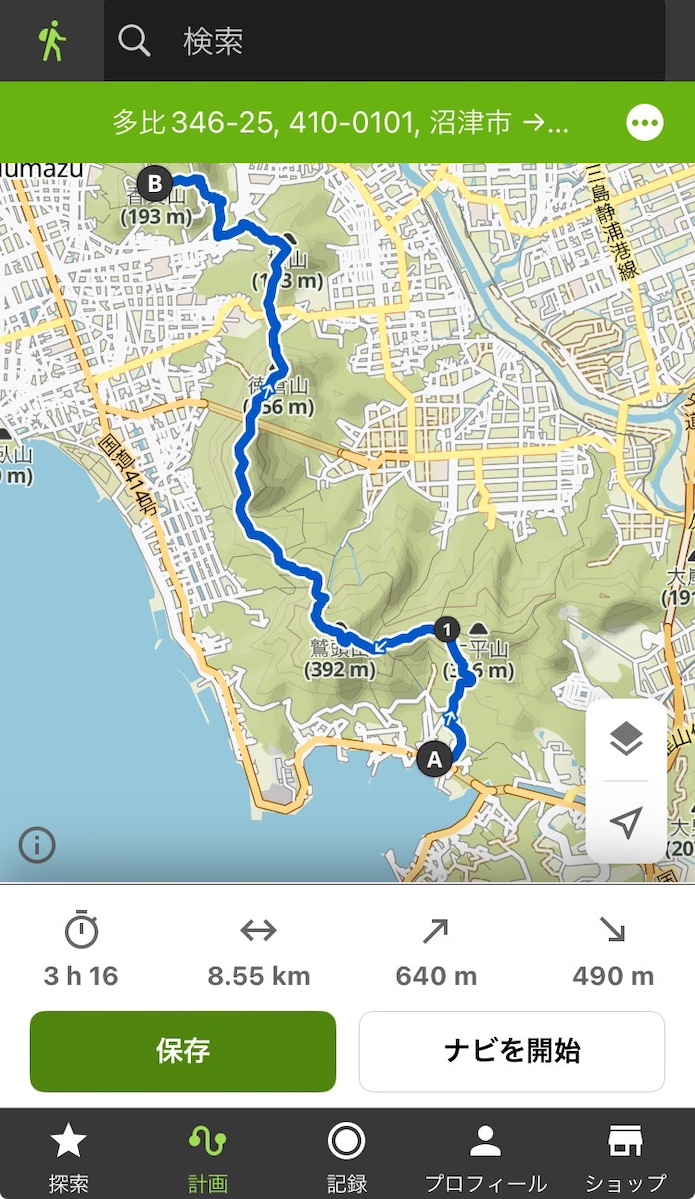Open the ショップ shop tab

(x=625, y=1158)
